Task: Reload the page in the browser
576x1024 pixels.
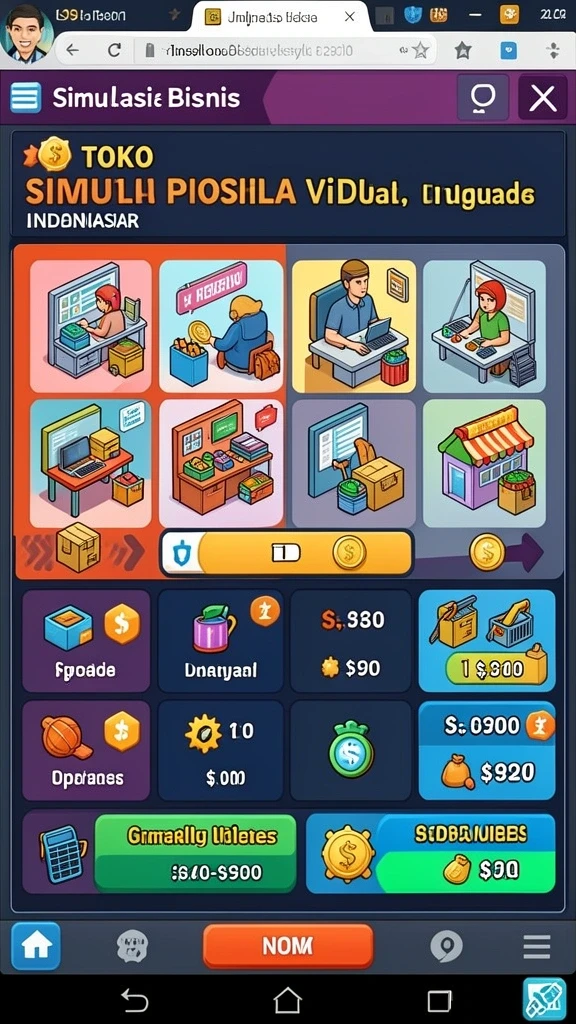Action: click(114, 50)
